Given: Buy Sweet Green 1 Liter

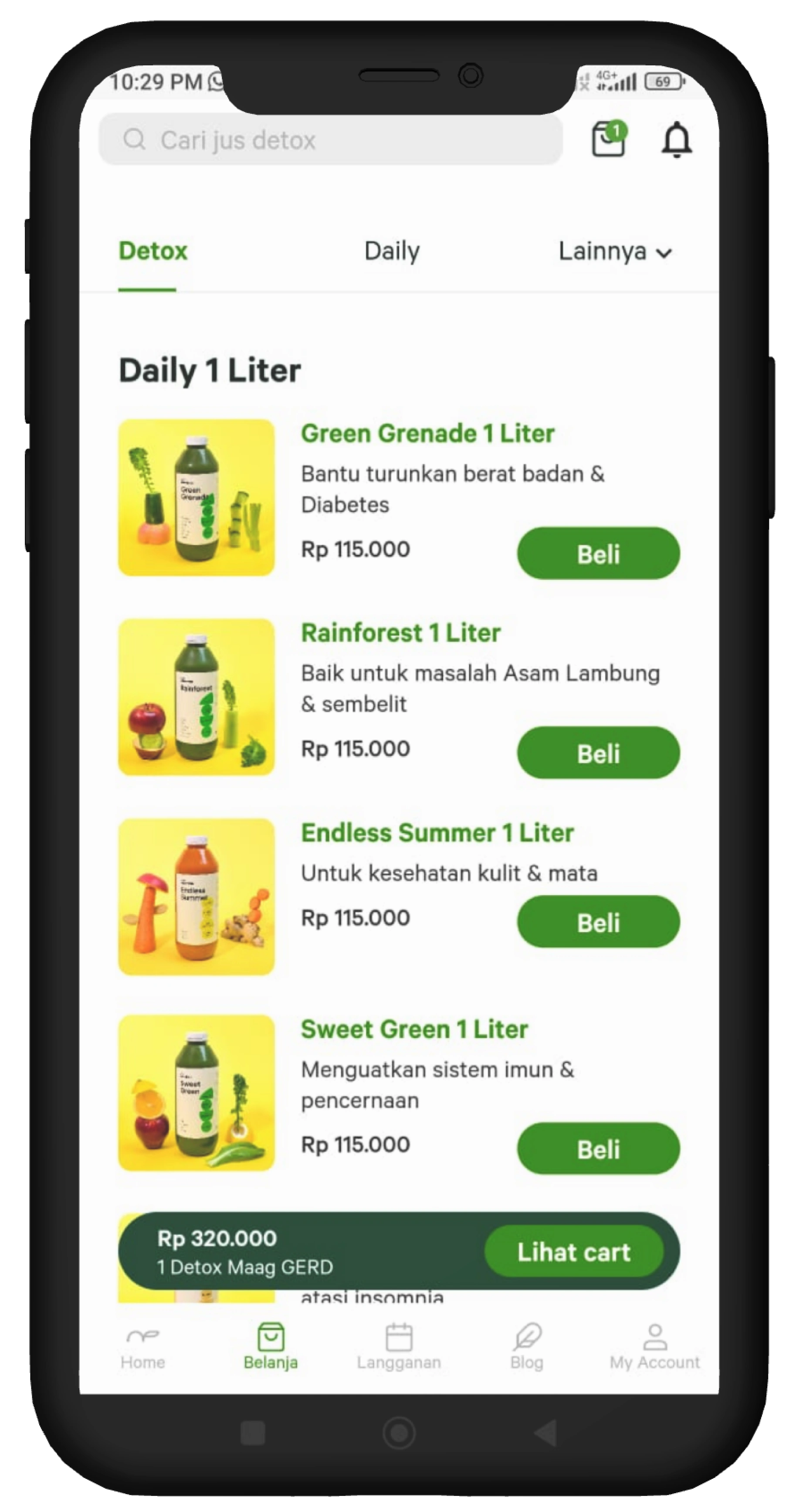Looking at the screenshot, I should (598, 1148).
